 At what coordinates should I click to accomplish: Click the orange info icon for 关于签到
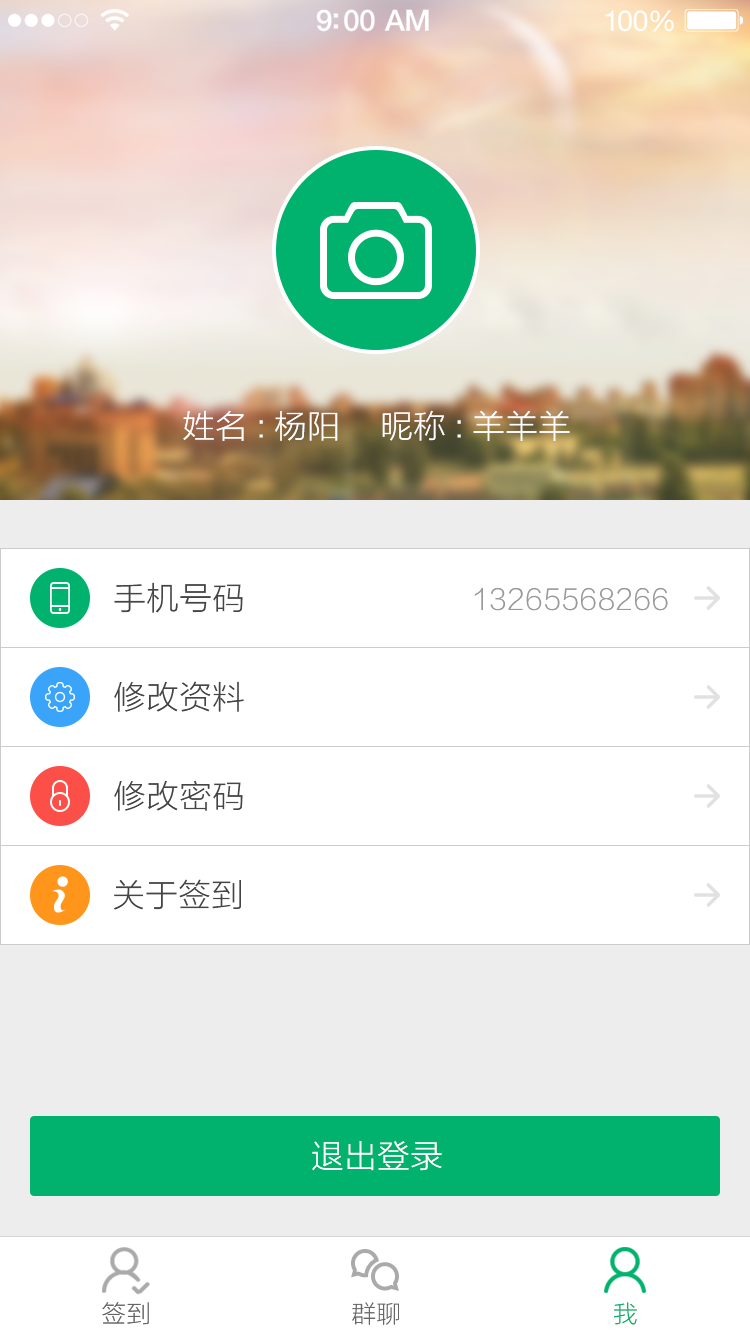coord(59,895)
